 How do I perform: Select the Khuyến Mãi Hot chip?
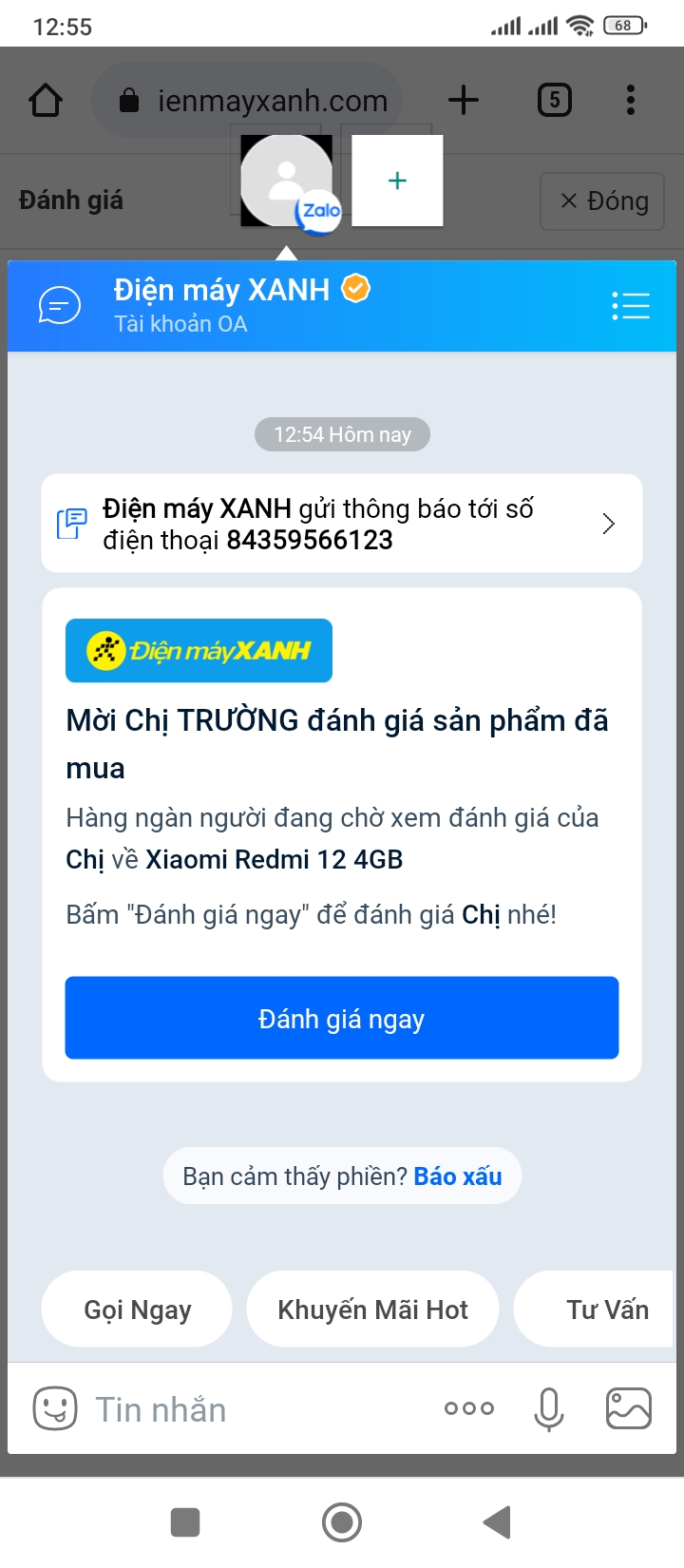[x=372, y=1310]
